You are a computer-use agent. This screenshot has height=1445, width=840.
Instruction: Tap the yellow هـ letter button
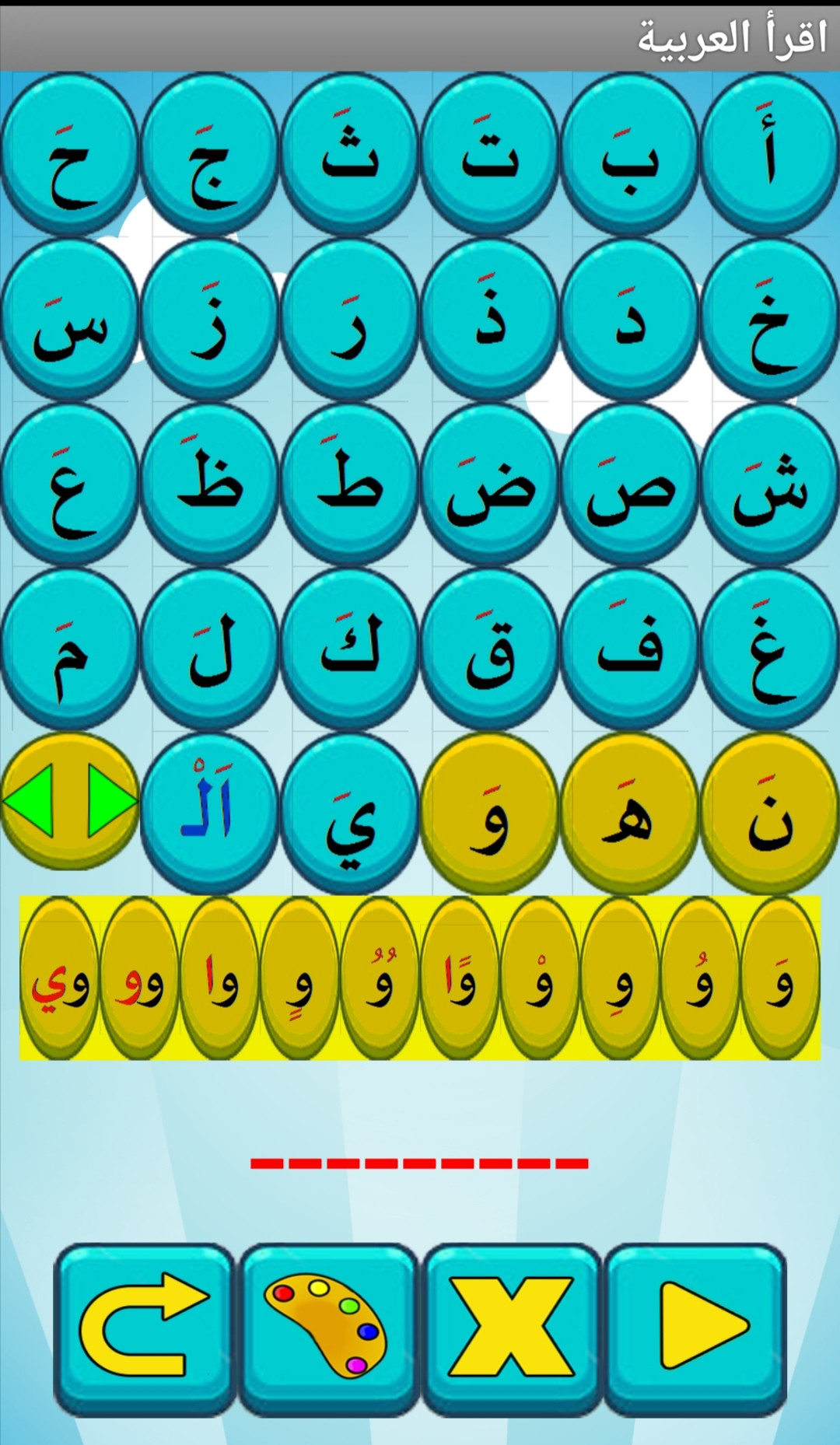tap(629, 813)
